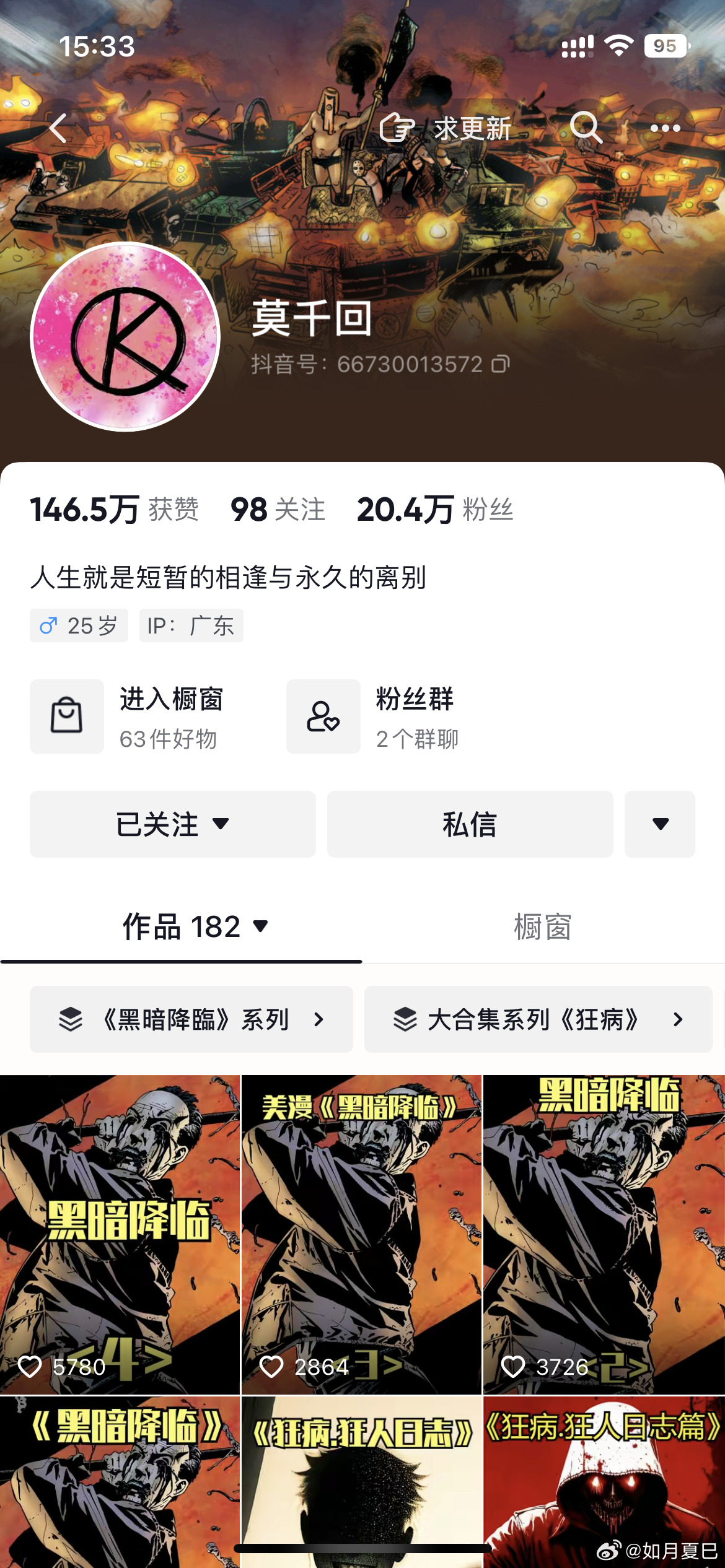Go back using the back arrow
The height and width of the screenshot is (1568, 725).
[x=58, y=128]
